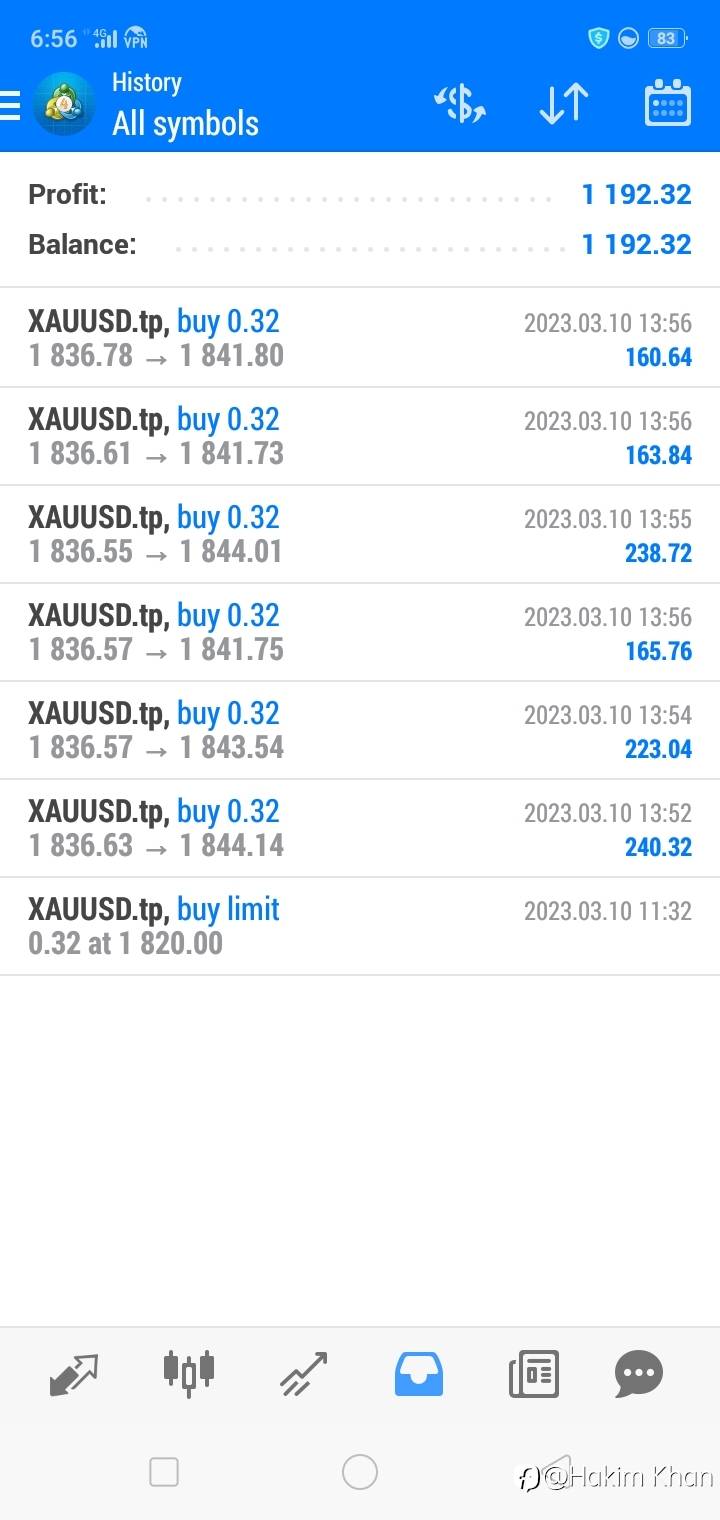This screenshot has width=720, height=1520.
Task: Open the side drawer hamburger menu
Action: (9, 105)
